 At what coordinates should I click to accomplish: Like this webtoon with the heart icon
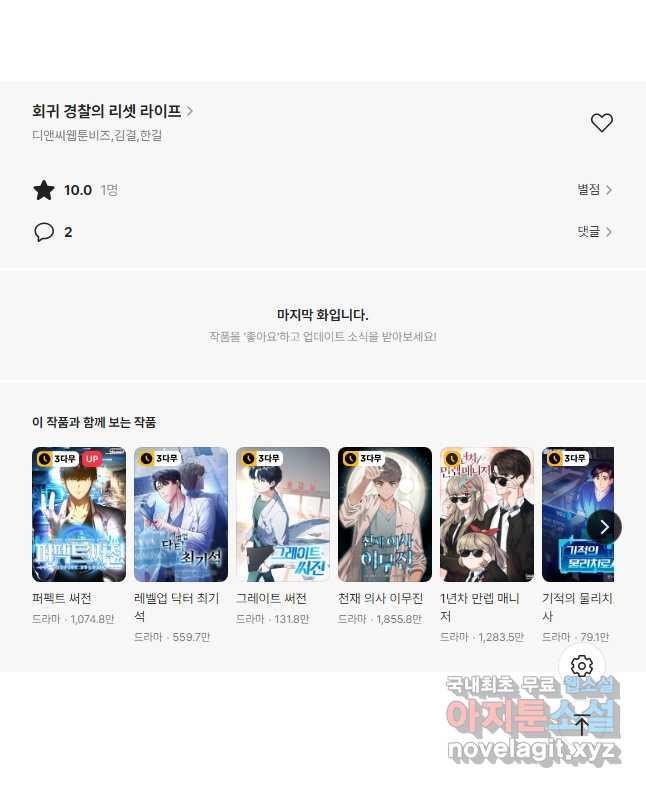click(x=601, y=123)
